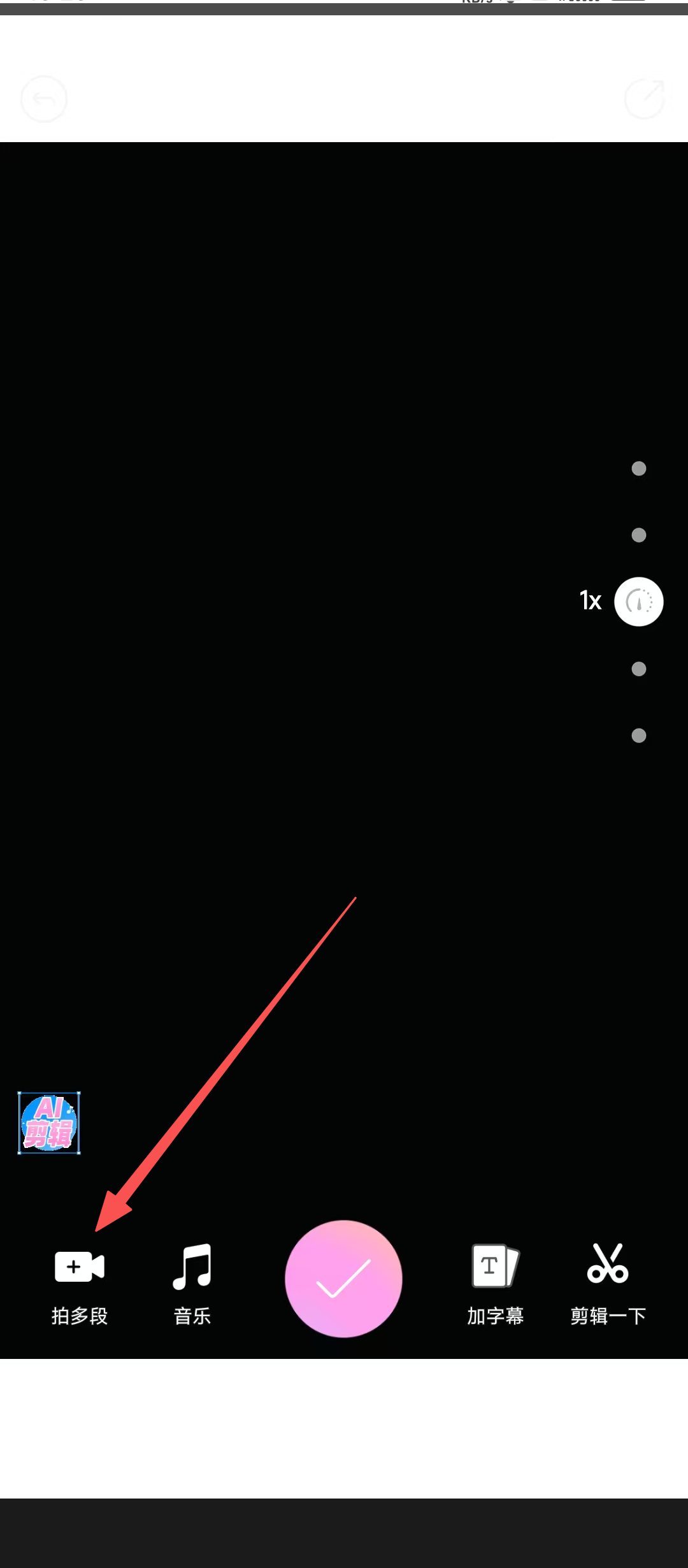The height and width of the screenshot is (1568, 688).
Task: Open the AI剪辑 badge
Action: [x=49, y=1122]
